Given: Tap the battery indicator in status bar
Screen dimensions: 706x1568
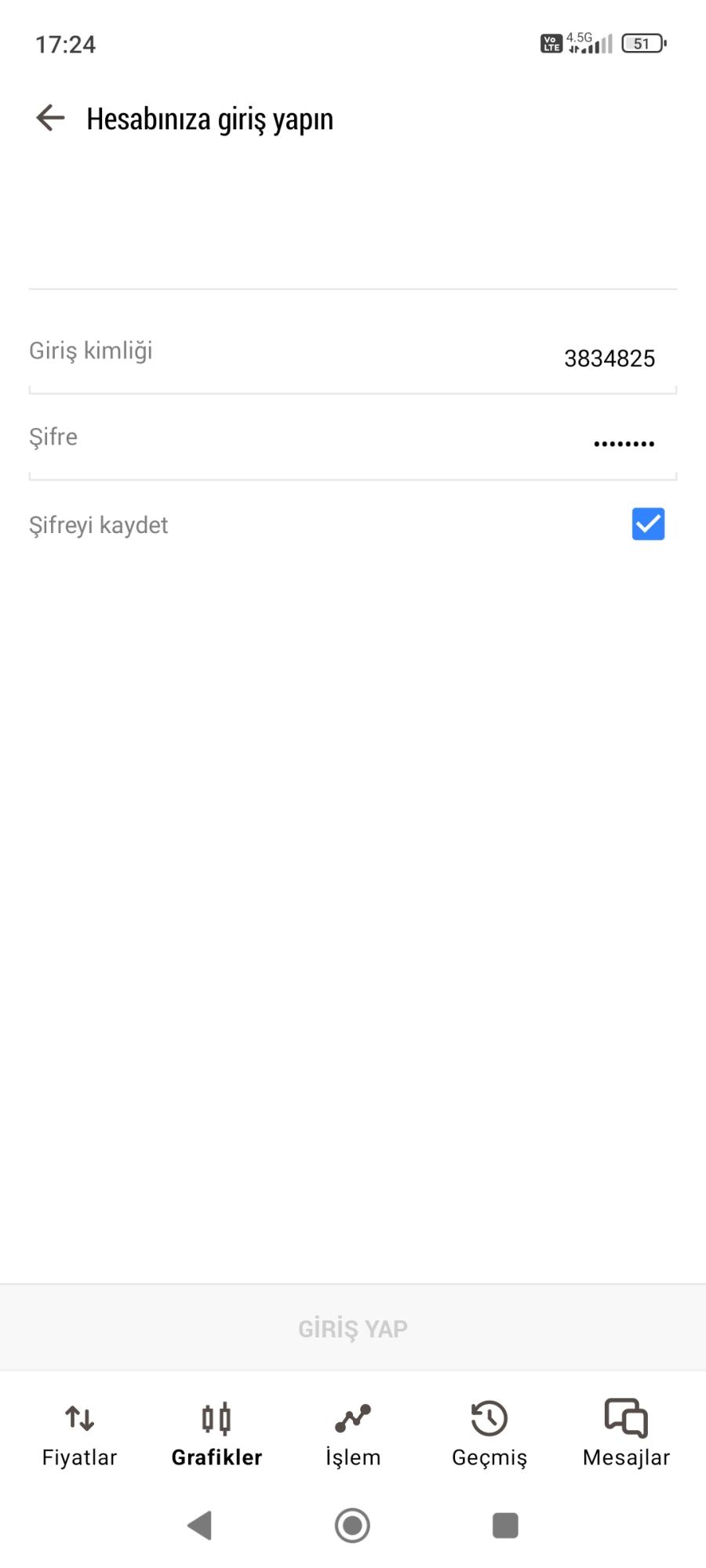Looking at the screenshot, I should click(x=642, y=44).
